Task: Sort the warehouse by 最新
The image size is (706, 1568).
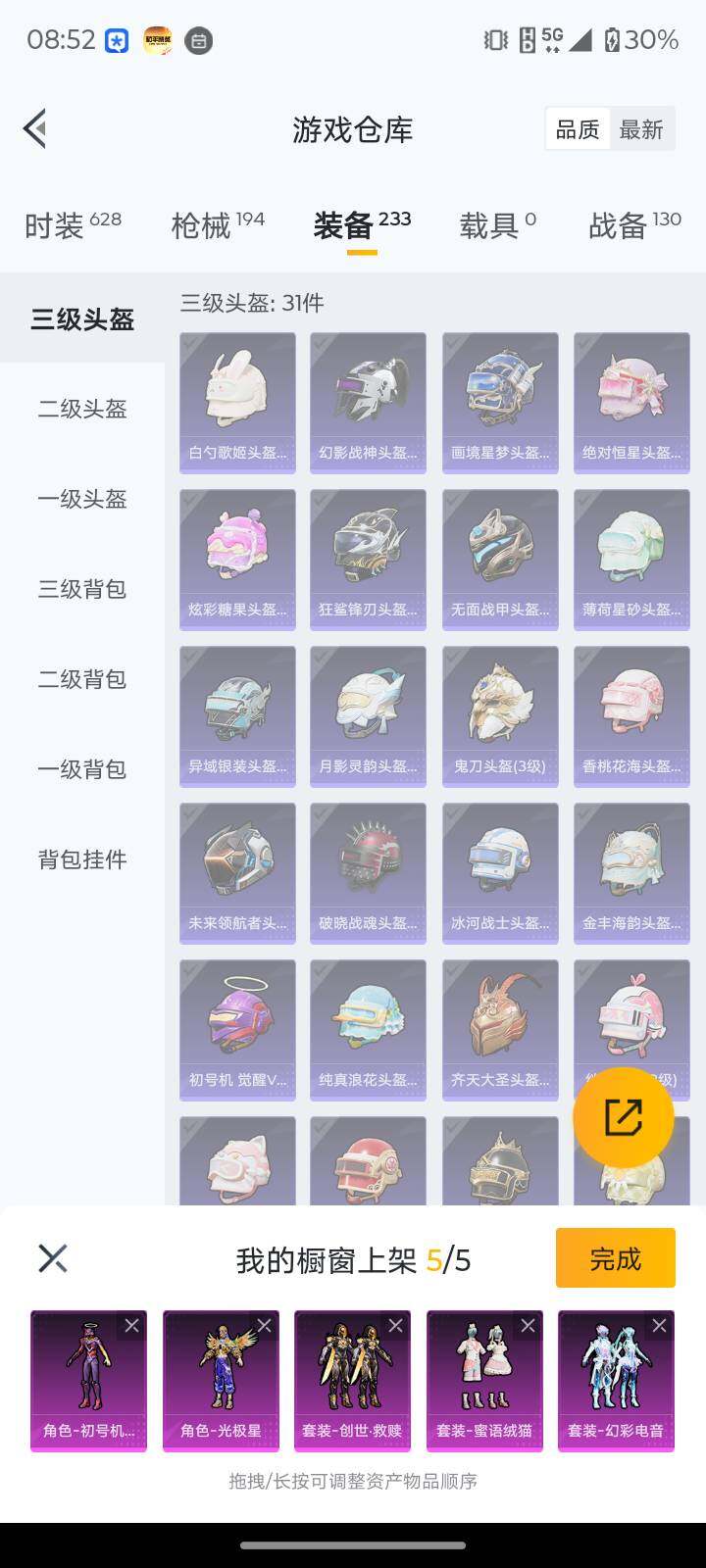Action: coord(641,129)
